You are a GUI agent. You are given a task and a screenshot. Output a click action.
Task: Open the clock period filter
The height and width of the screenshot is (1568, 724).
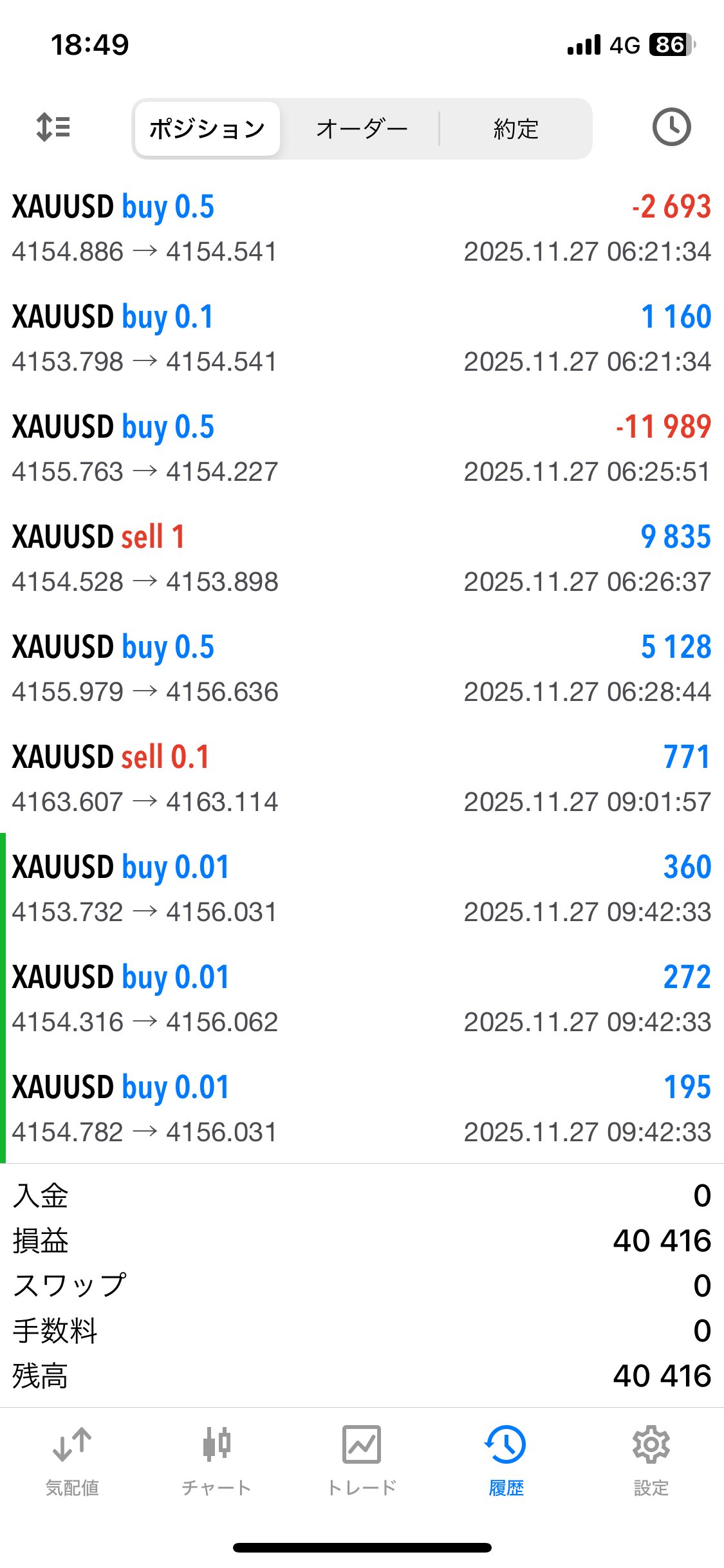point(671,127)
